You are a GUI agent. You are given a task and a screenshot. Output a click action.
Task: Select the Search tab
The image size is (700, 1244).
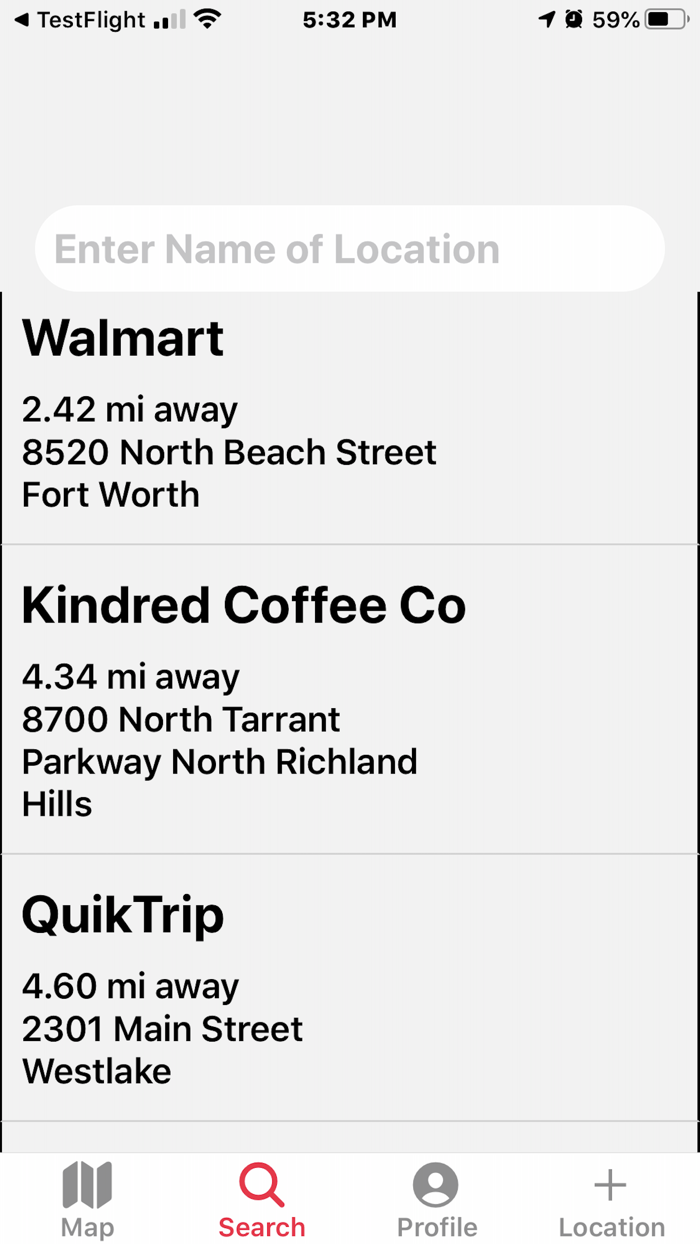tap(262, 1200)
